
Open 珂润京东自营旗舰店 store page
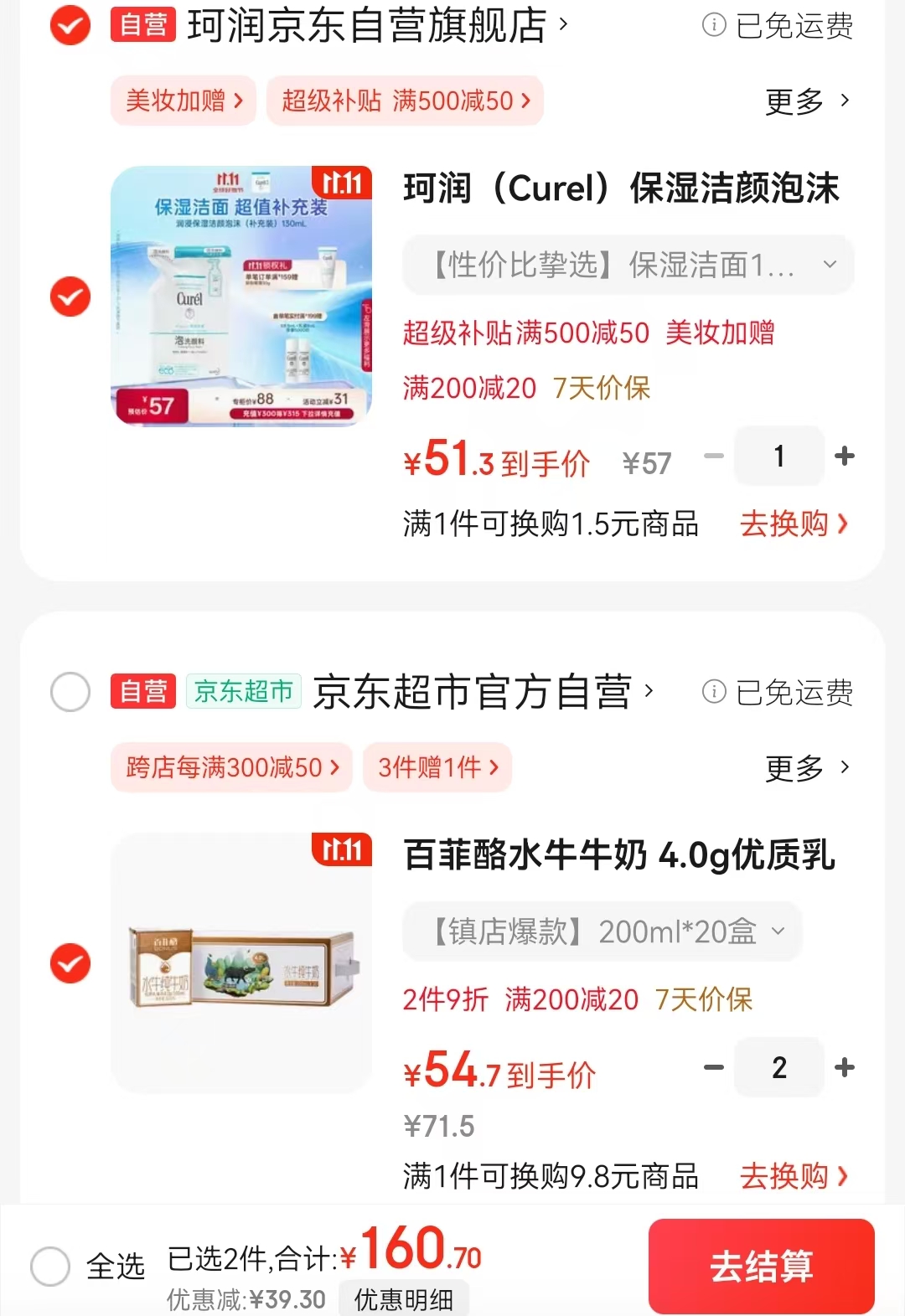[369, 25]
